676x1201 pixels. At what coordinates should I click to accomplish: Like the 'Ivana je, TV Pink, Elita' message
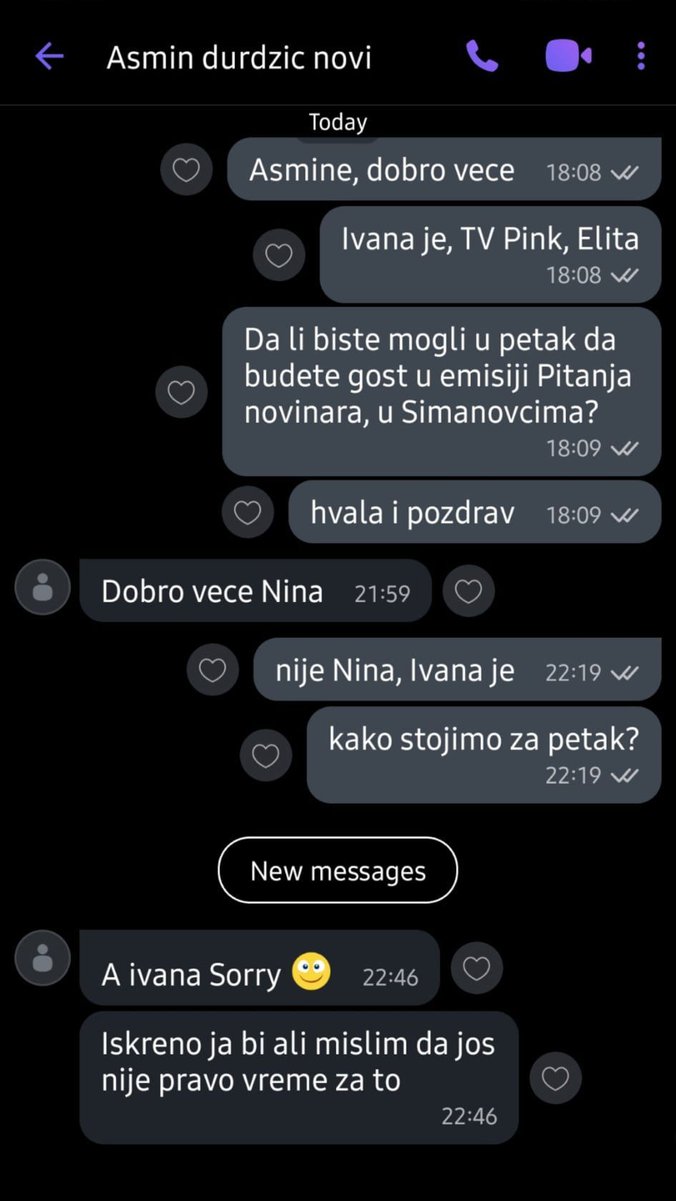pos(278,256)
